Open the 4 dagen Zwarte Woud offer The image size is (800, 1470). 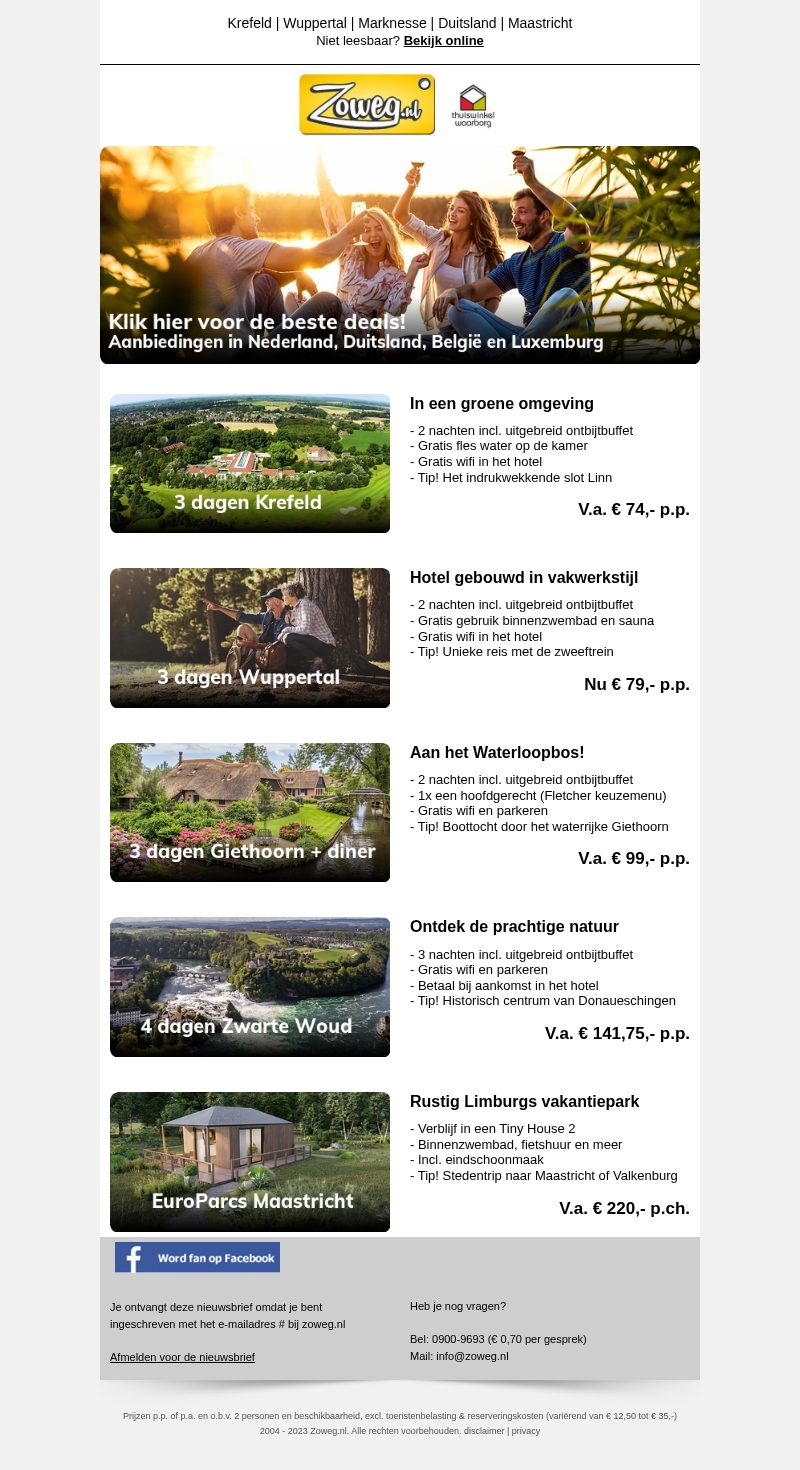[250, 987]
